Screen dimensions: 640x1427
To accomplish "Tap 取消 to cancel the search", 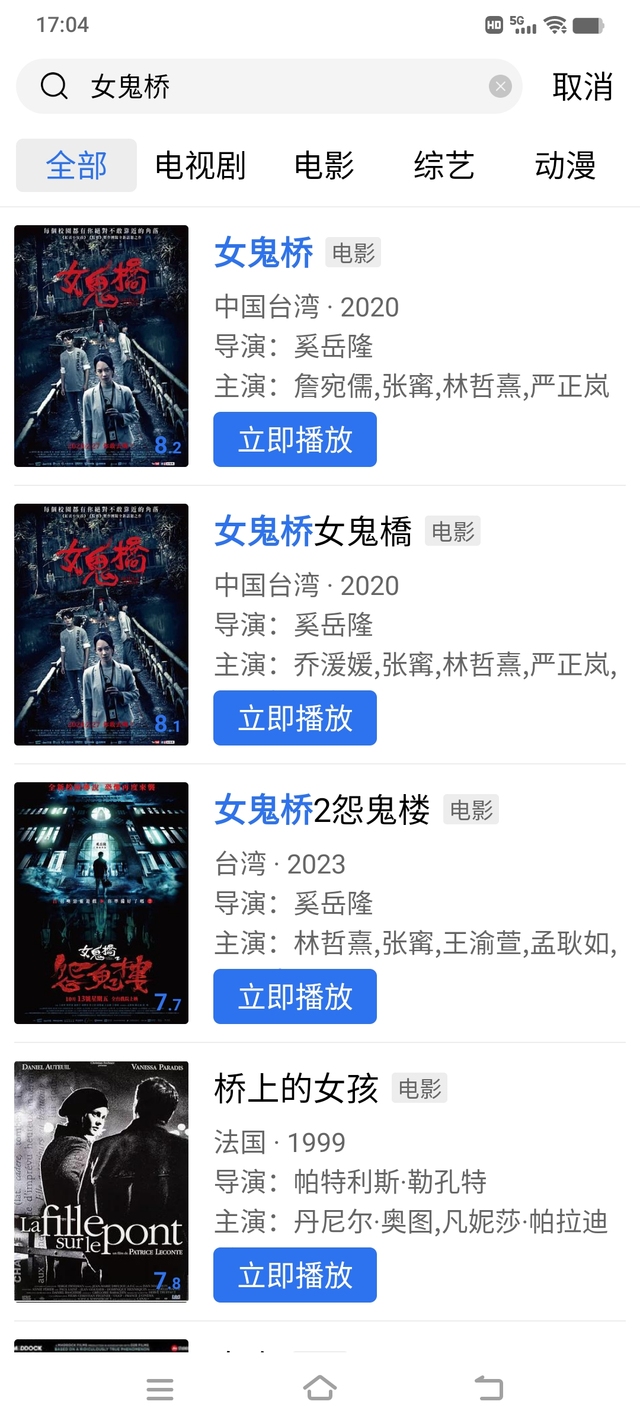I will 582,87.
